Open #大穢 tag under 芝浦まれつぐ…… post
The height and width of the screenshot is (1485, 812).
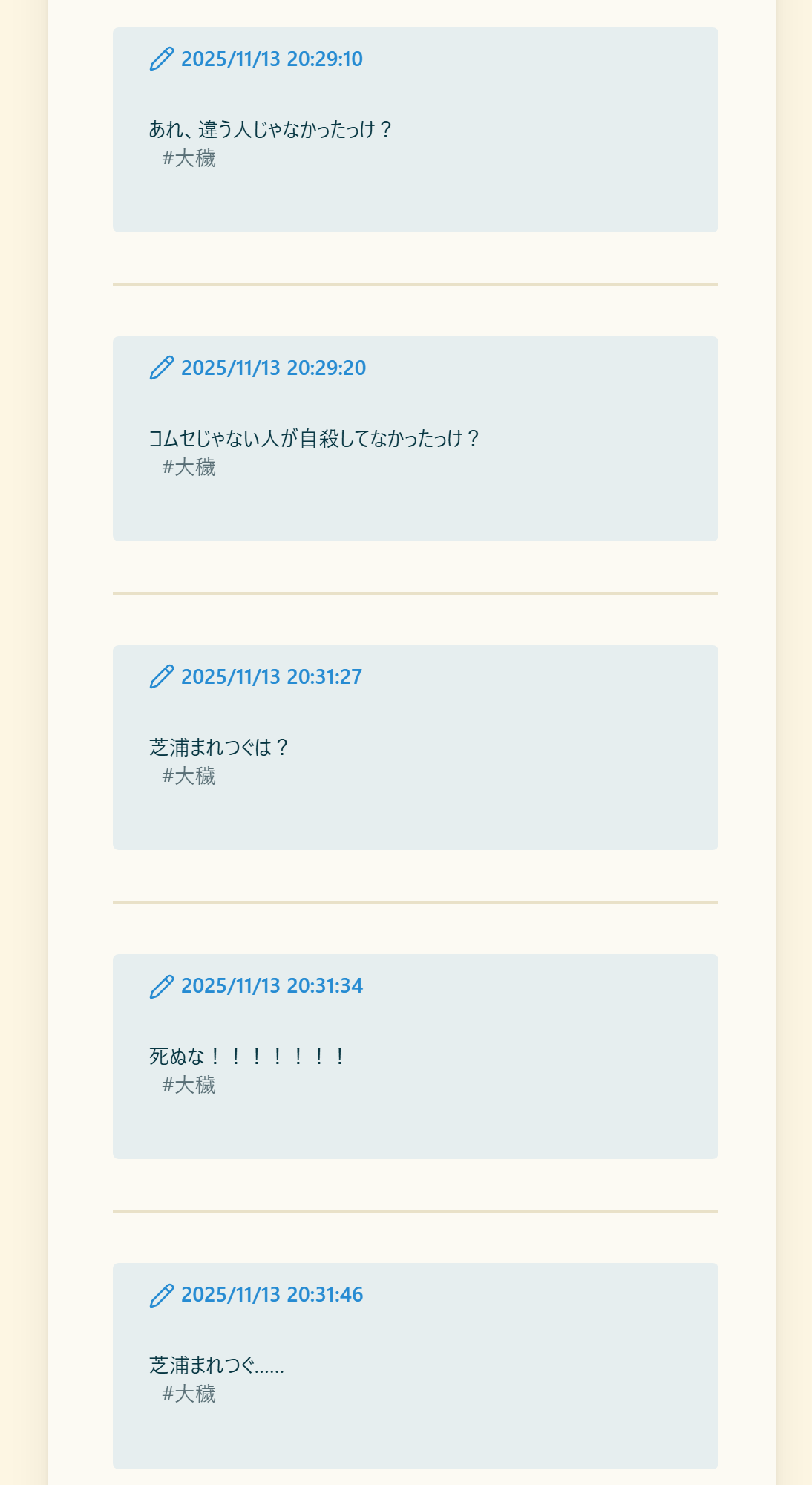pos(189,1394)
